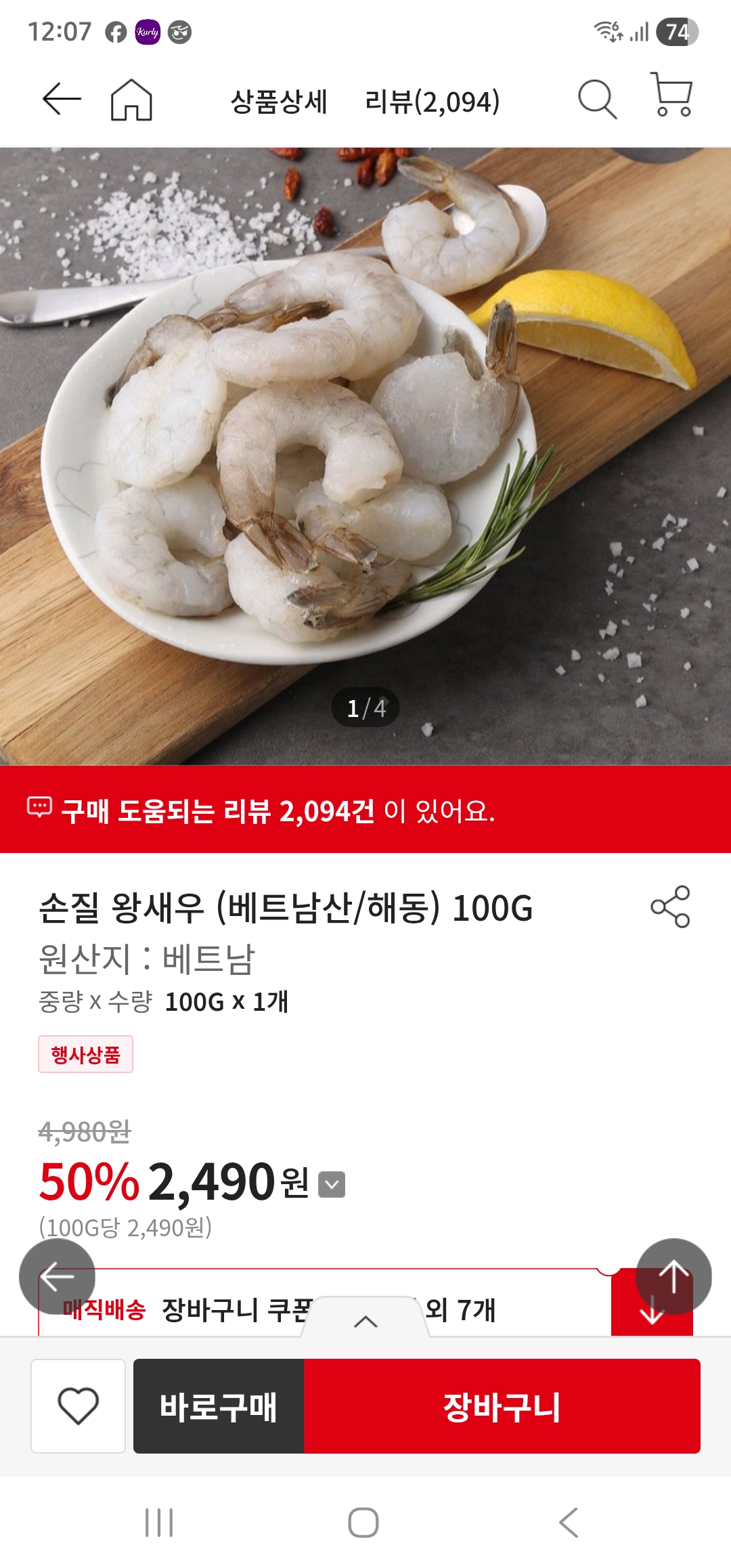Switch to the 상품상세 tab
Viewport: 731px width, 1568px height.
point(279,102)
